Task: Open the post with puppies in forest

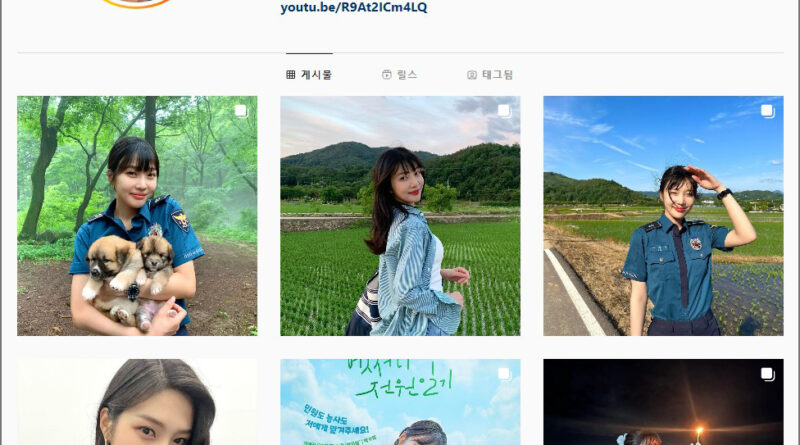Action: pyautogui.click(x=137, y=216)
